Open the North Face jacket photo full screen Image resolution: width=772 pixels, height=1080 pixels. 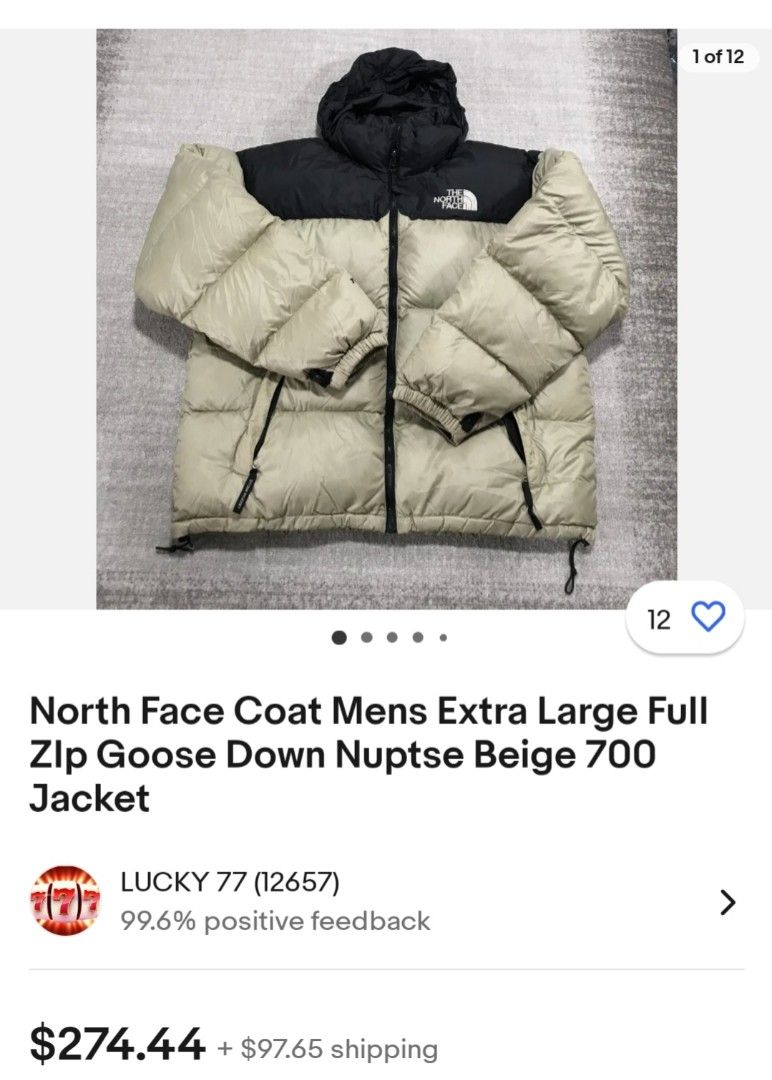[x=386, y=320]
